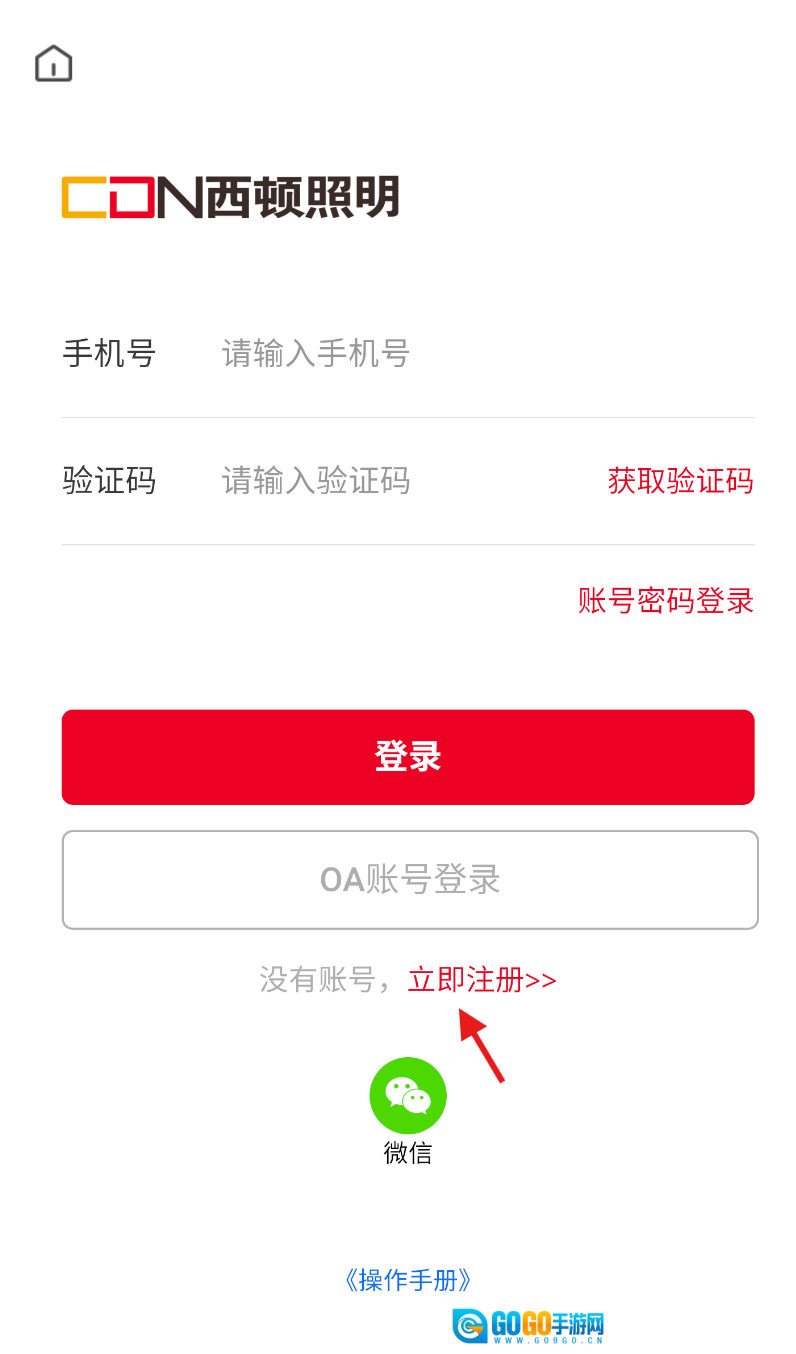Open 立即注册 to create an account
The image size is (796, 1354).
coord(481,980)
